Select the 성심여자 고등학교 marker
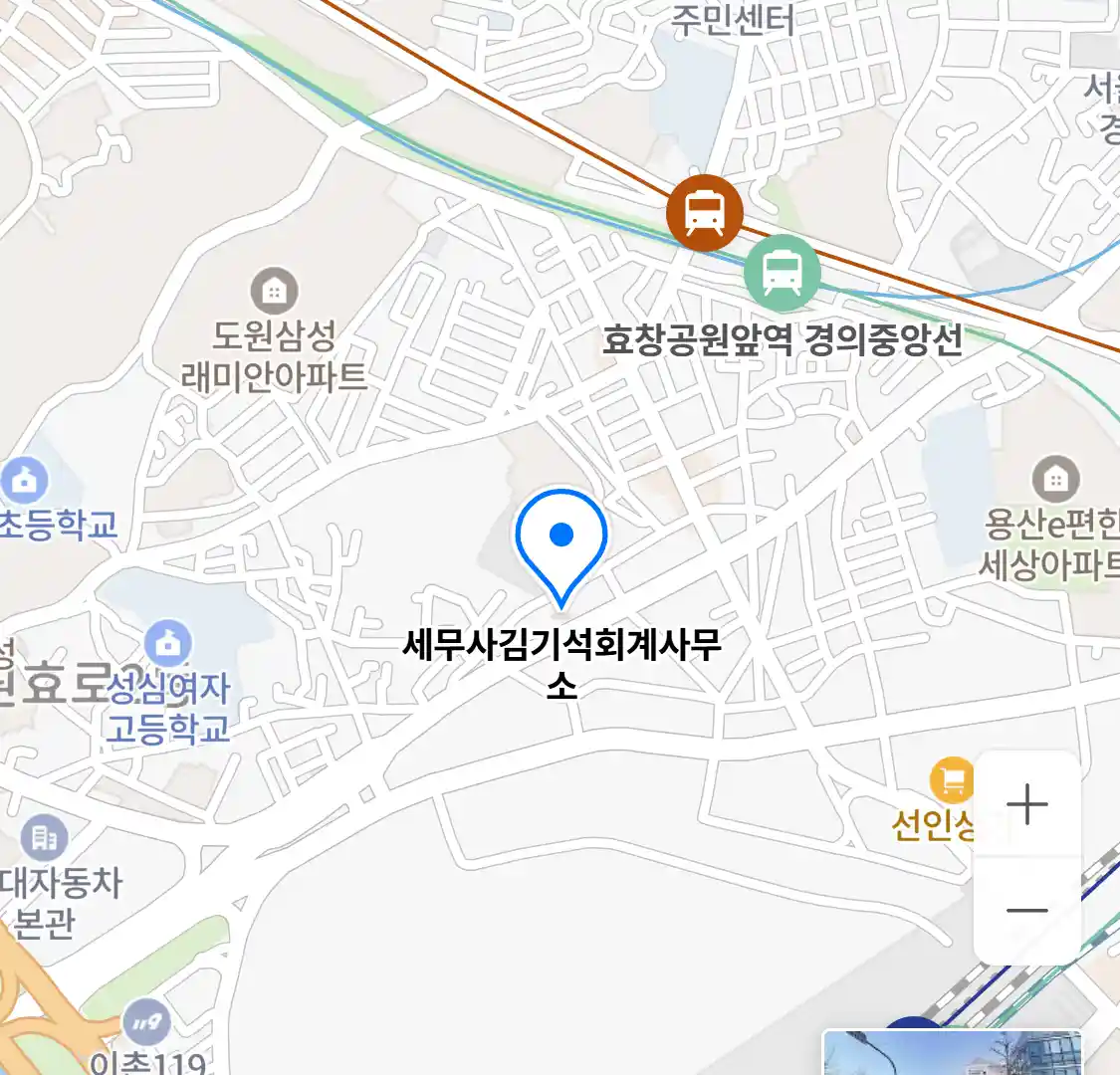 tap(168, 642)
